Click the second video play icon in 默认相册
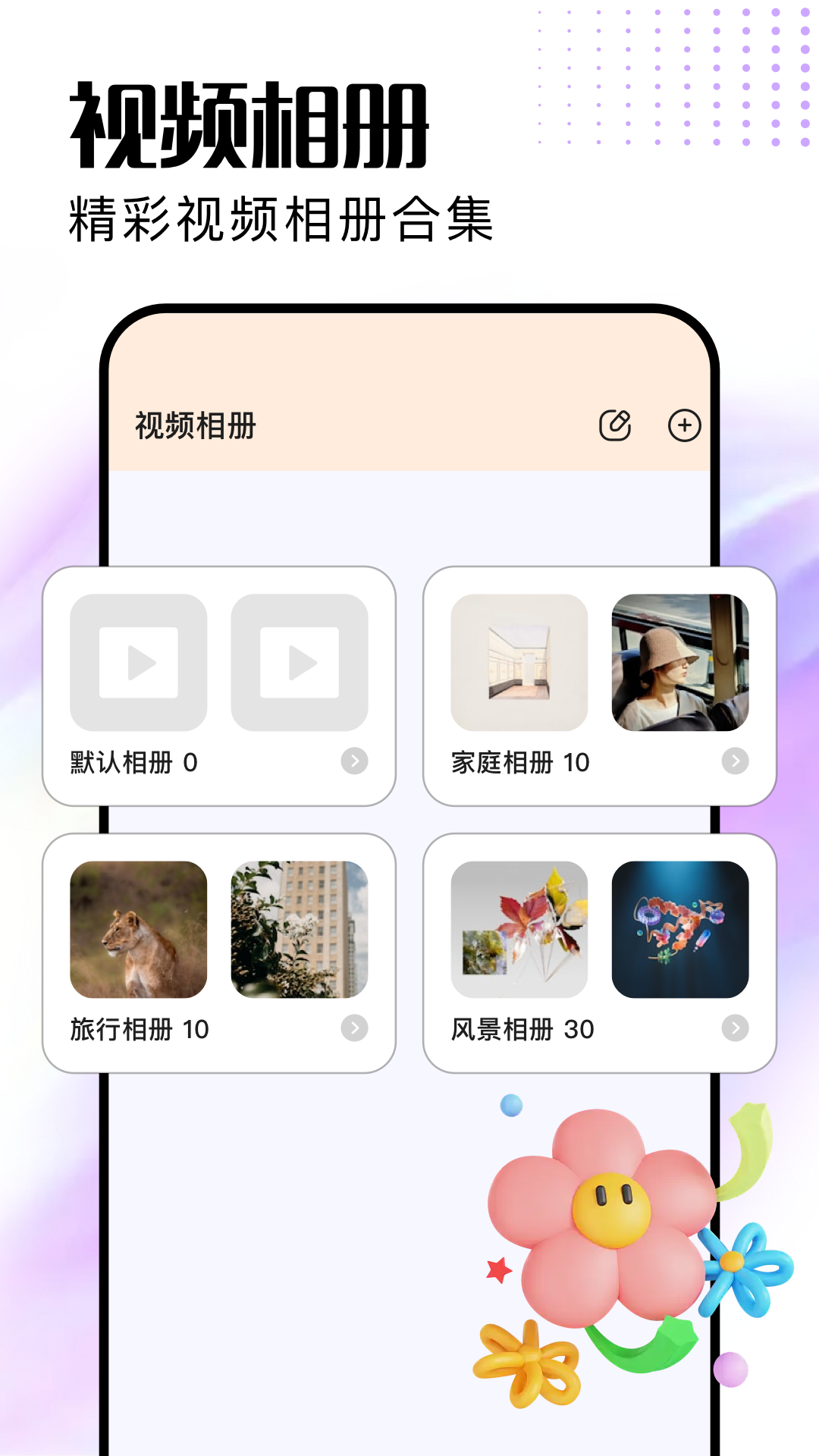The image size is (819, 1456). tap(300, 661)
